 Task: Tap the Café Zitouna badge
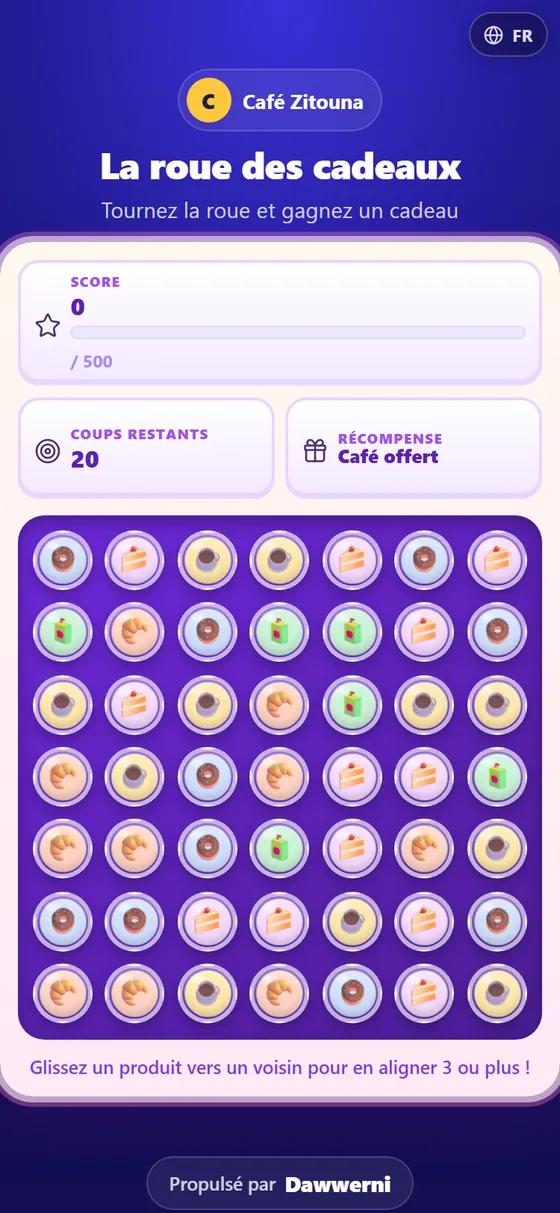coord(280,101)
